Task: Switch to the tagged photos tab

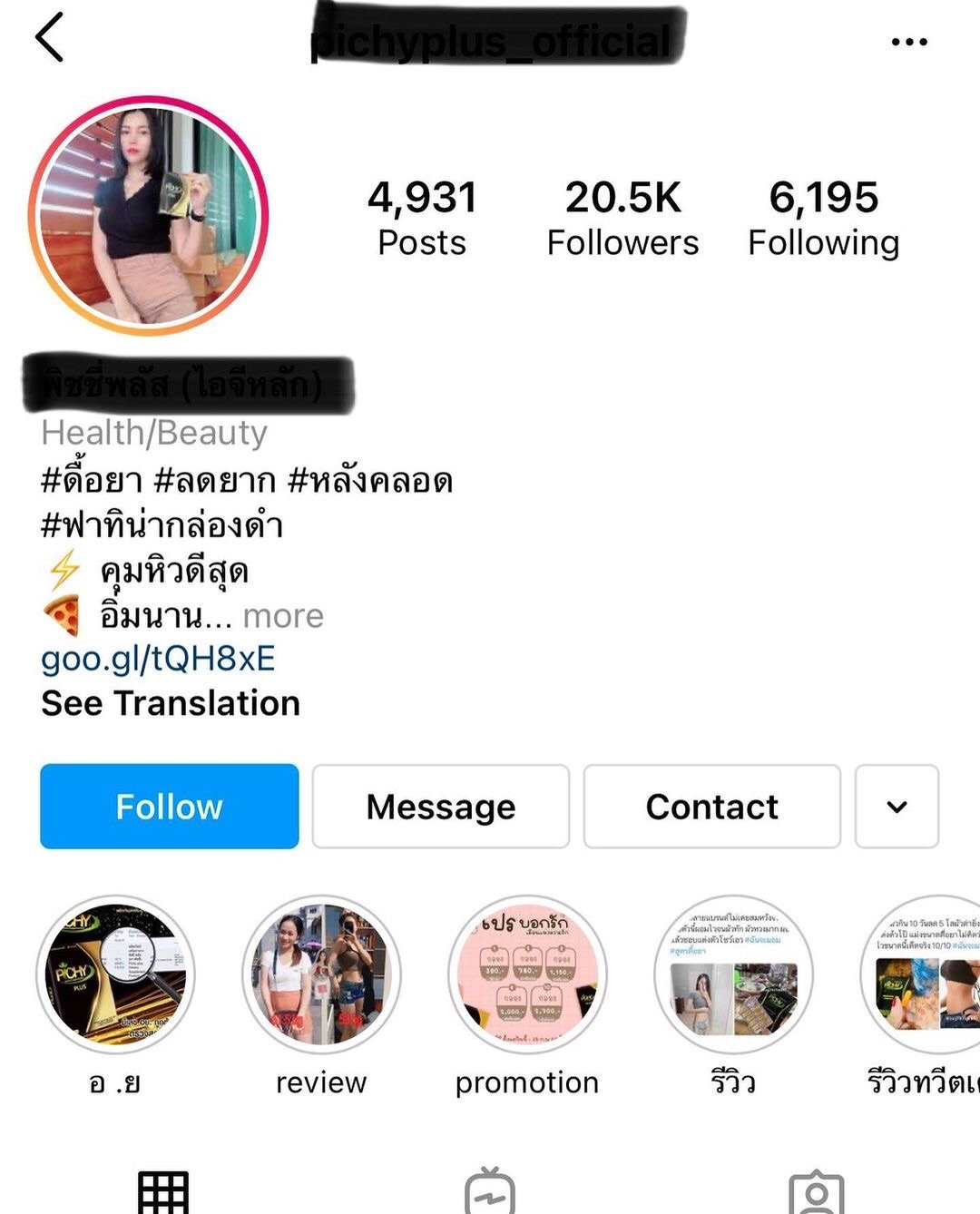Action: (817, 1192)
